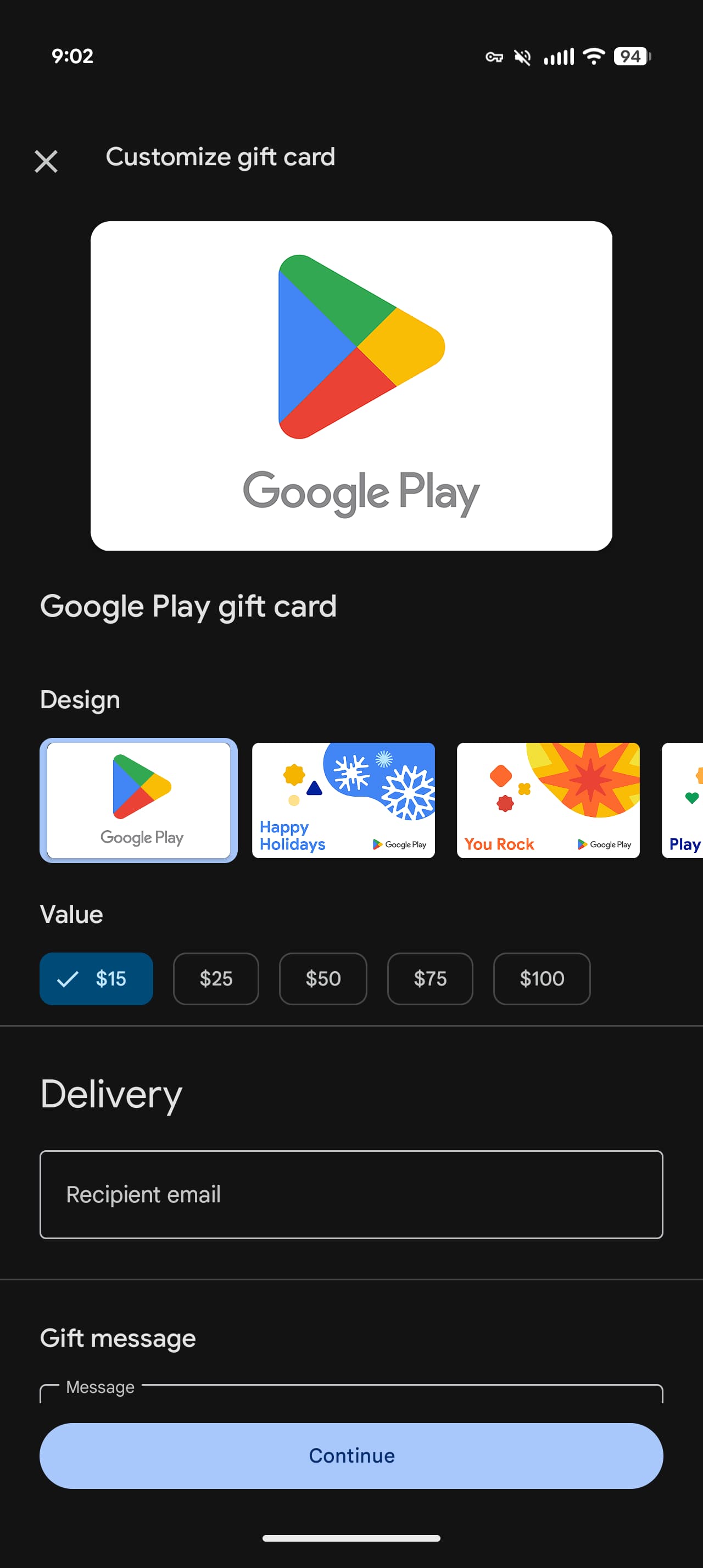Close the Customize gift card screen
Image resolution: width=703 pixels, height=1568 pixels.
tap(46, 161)
